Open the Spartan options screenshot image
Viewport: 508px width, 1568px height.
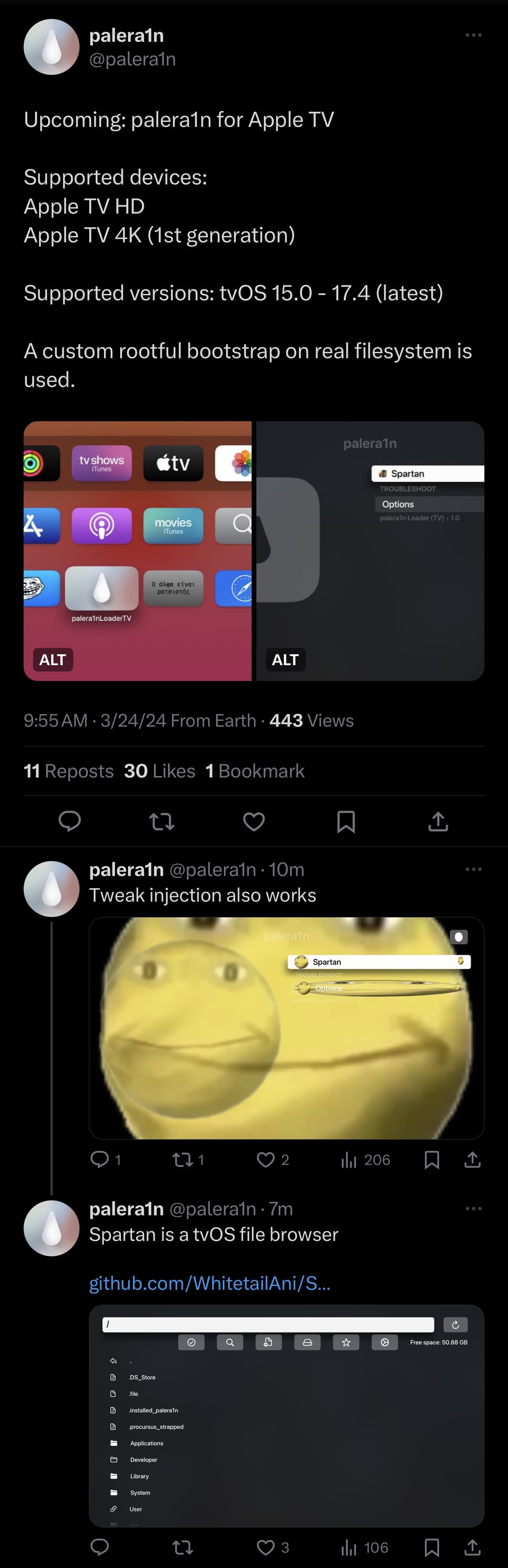[x=370, y=550]
